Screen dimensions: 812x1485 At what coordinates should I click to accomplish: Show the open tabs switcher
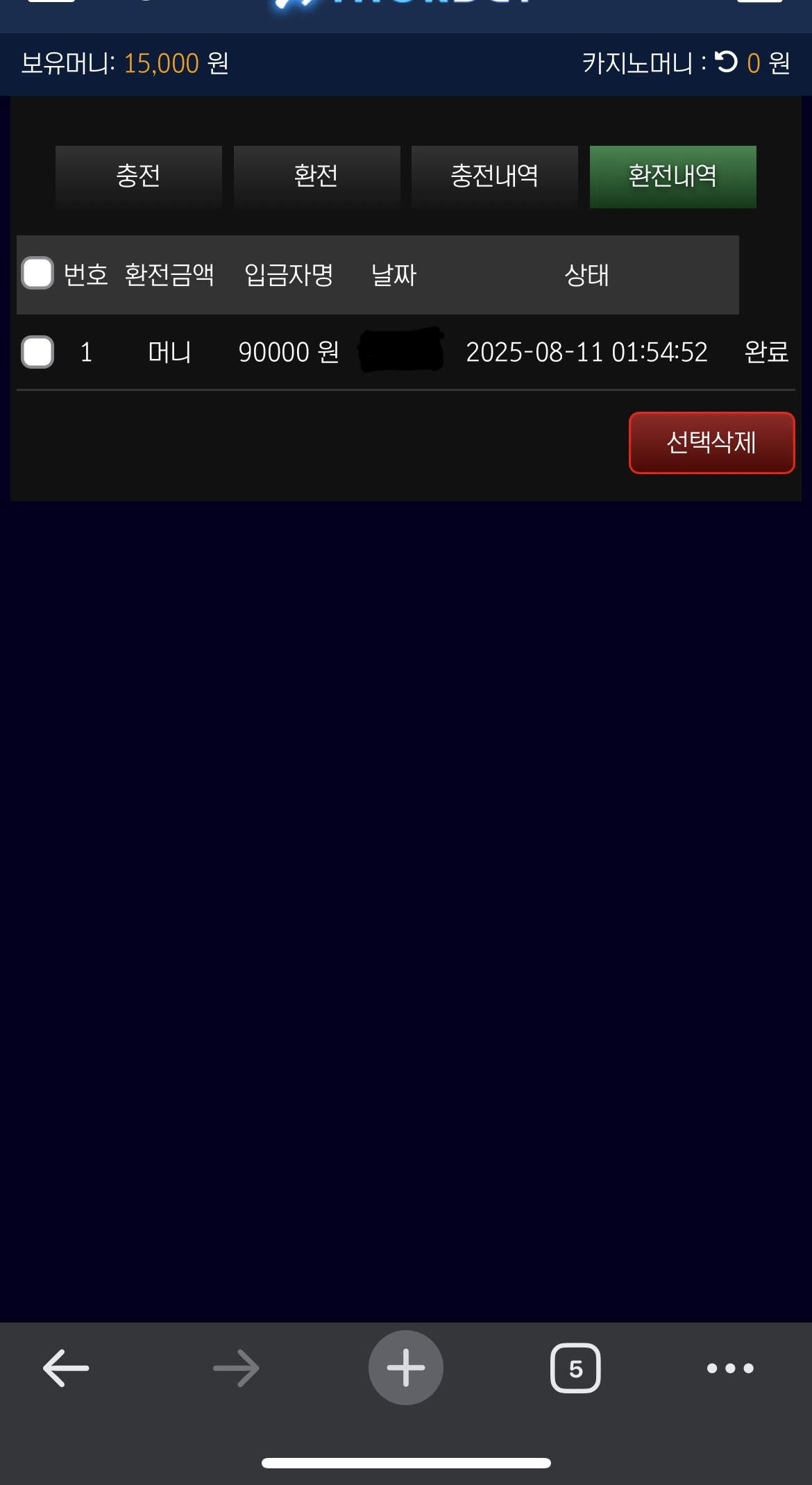(575, 1368)
